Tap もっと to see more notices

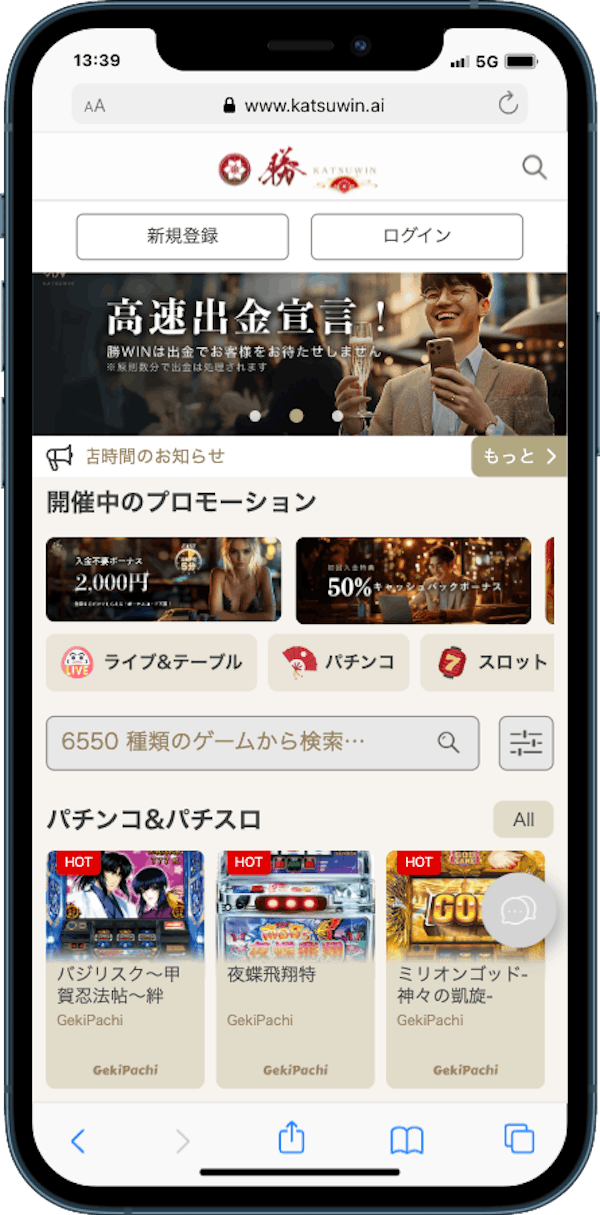(x=519, y=457)
